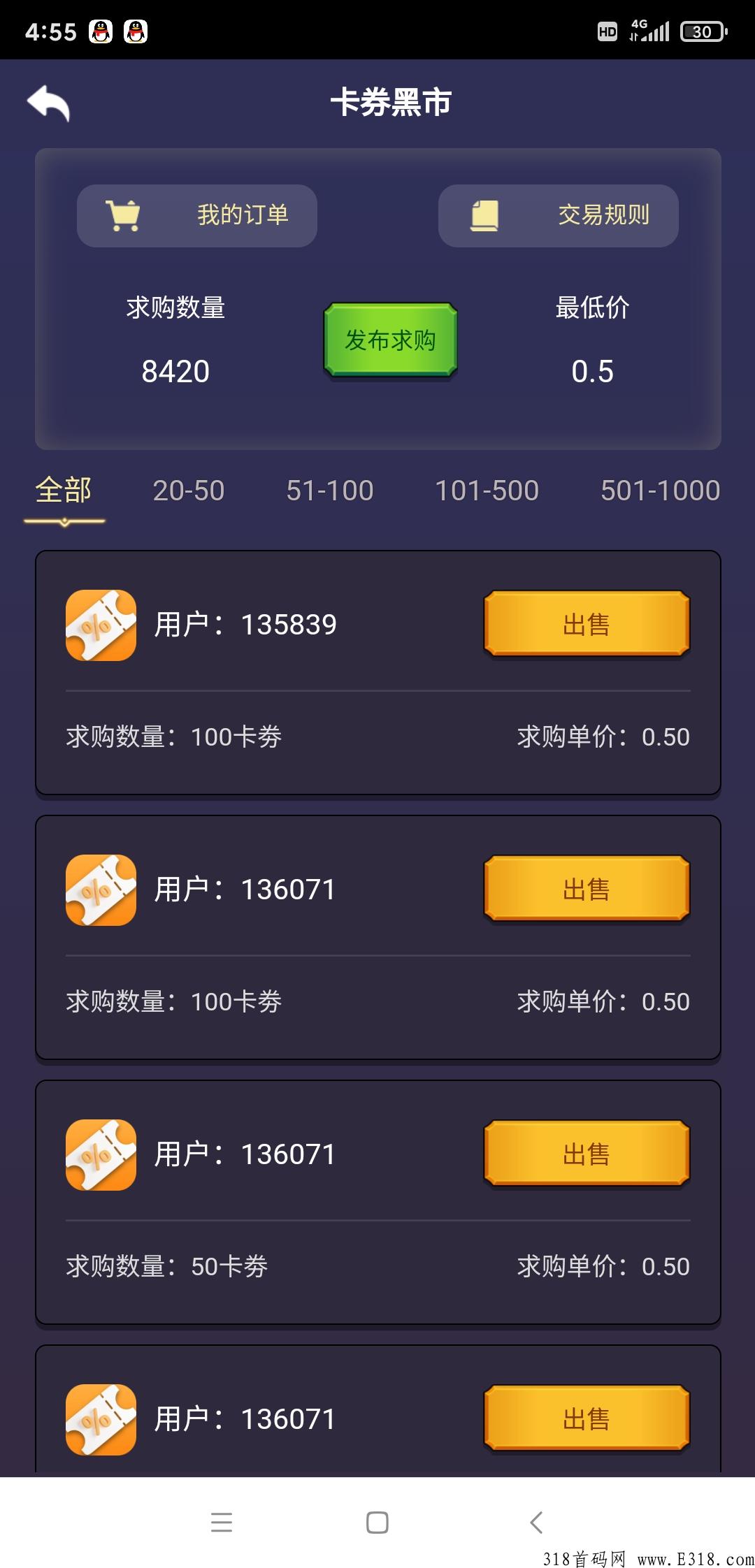Open 我的订单

click(x=197, y=215)
